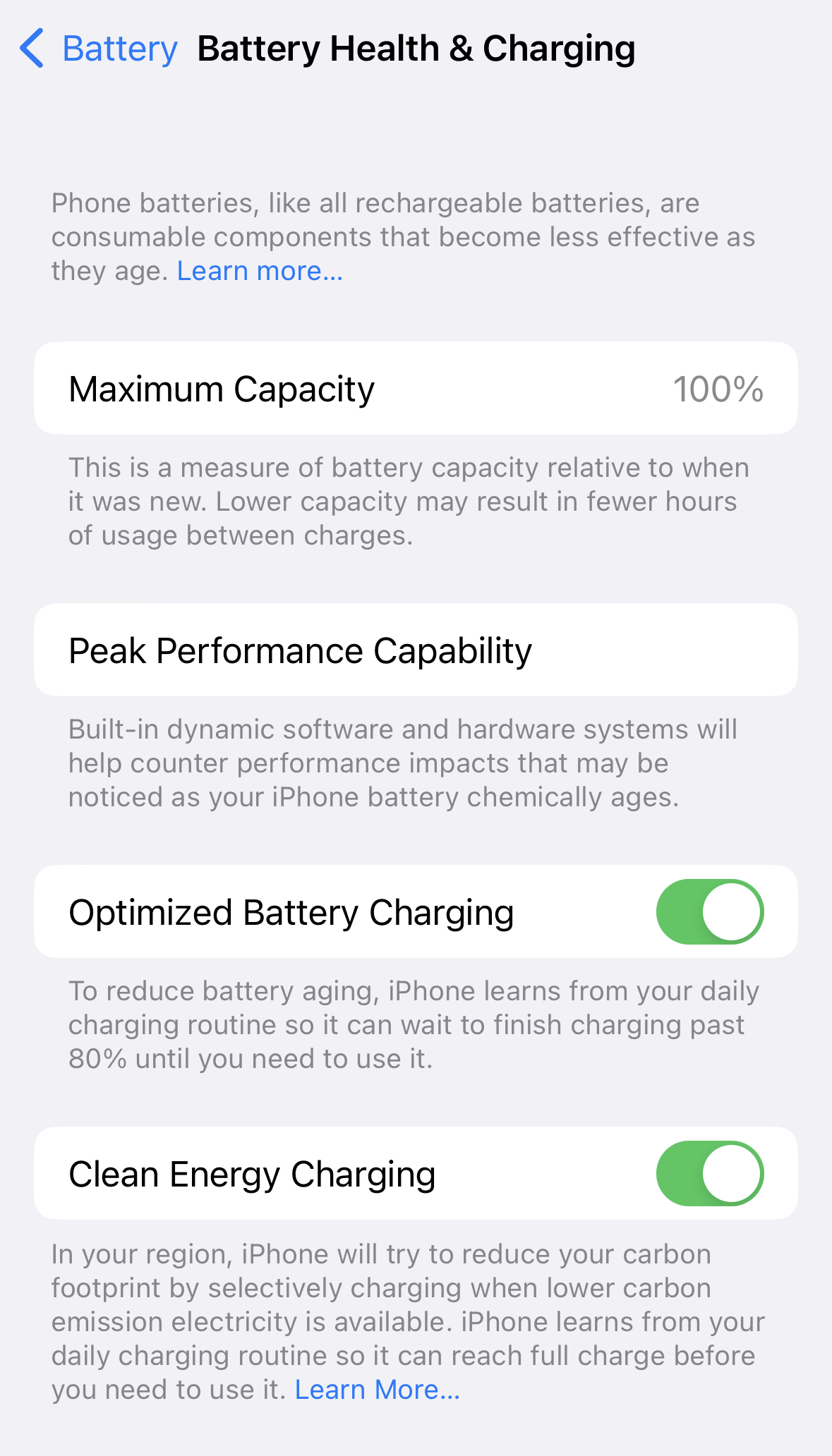The width and height of the screenshot is (832, 1456).
Task: Go back to Battery settings
Action: 99,49
